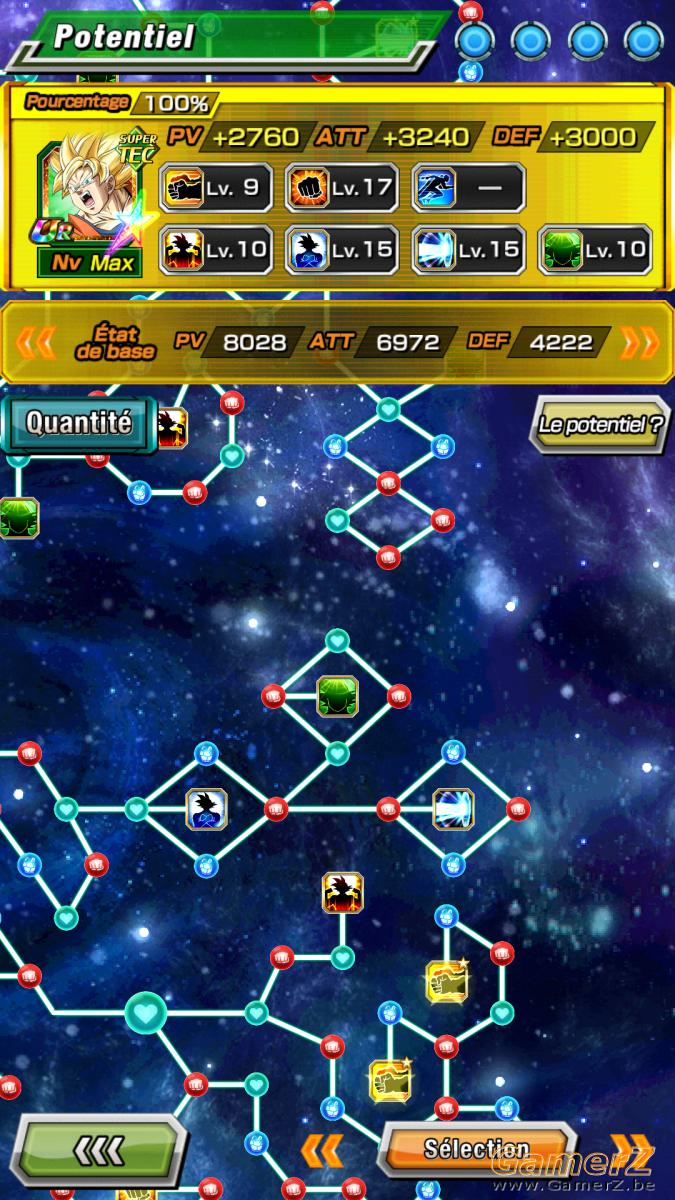Select the large teal heart node
Screen dimensions: 675x1200
(146, 1013)
